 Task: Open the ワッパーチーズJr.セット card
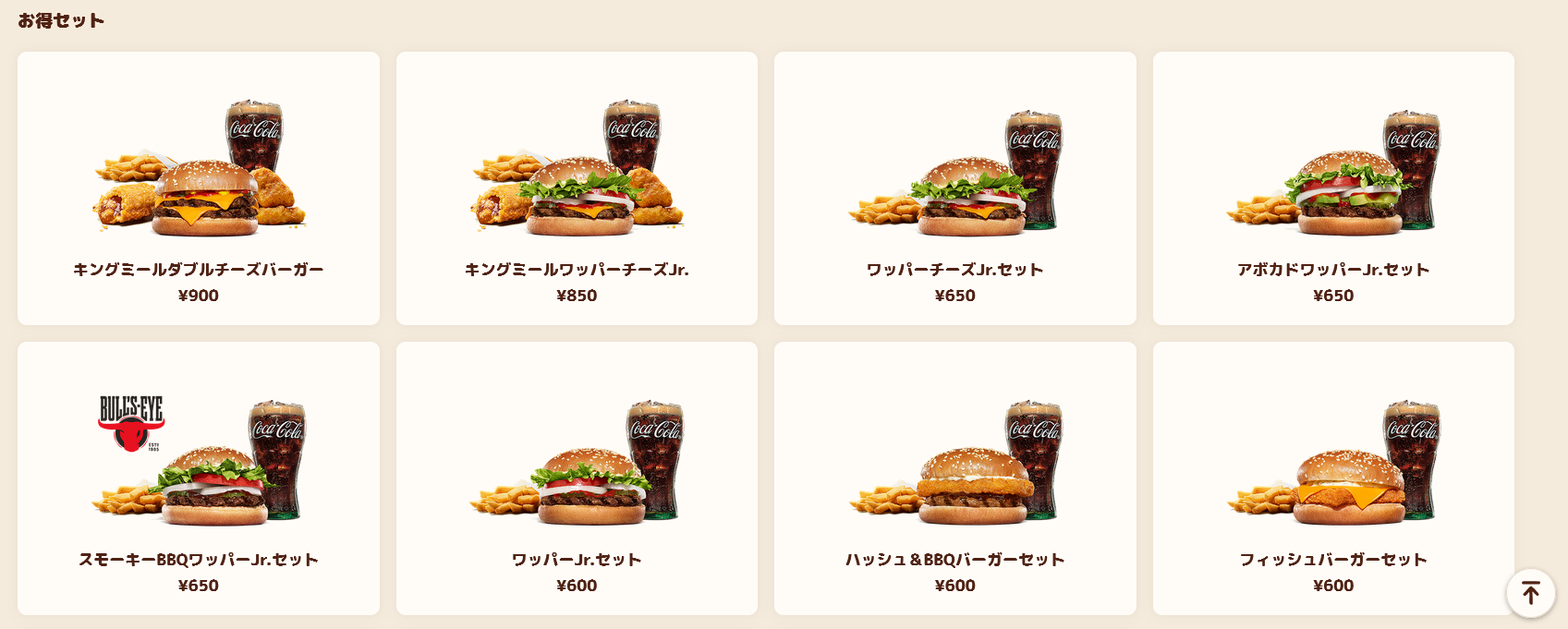[954, 188]
